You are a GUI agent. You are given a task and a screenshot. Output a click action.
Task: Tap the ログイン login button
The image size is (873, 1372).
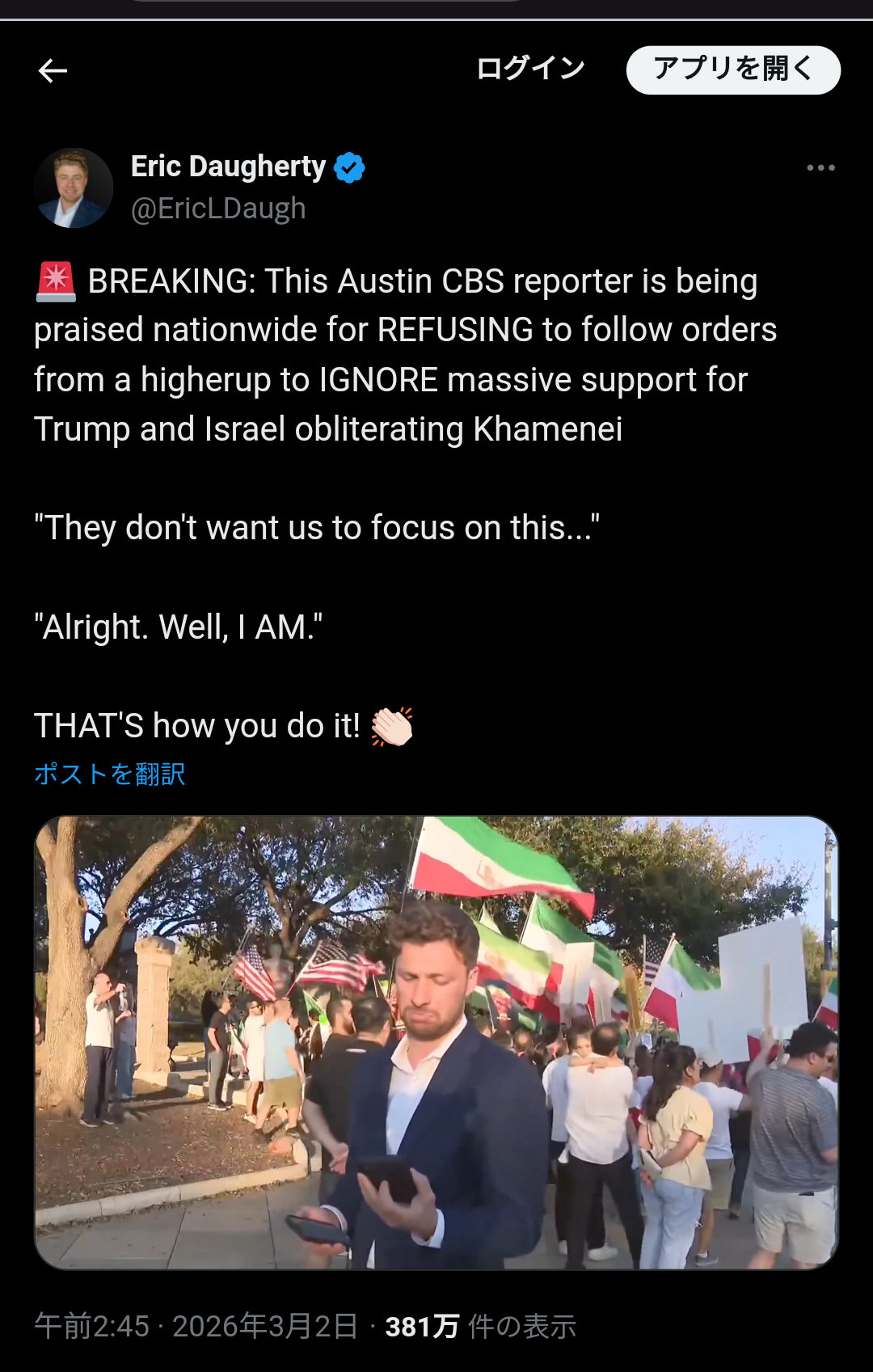pos(530,69)
